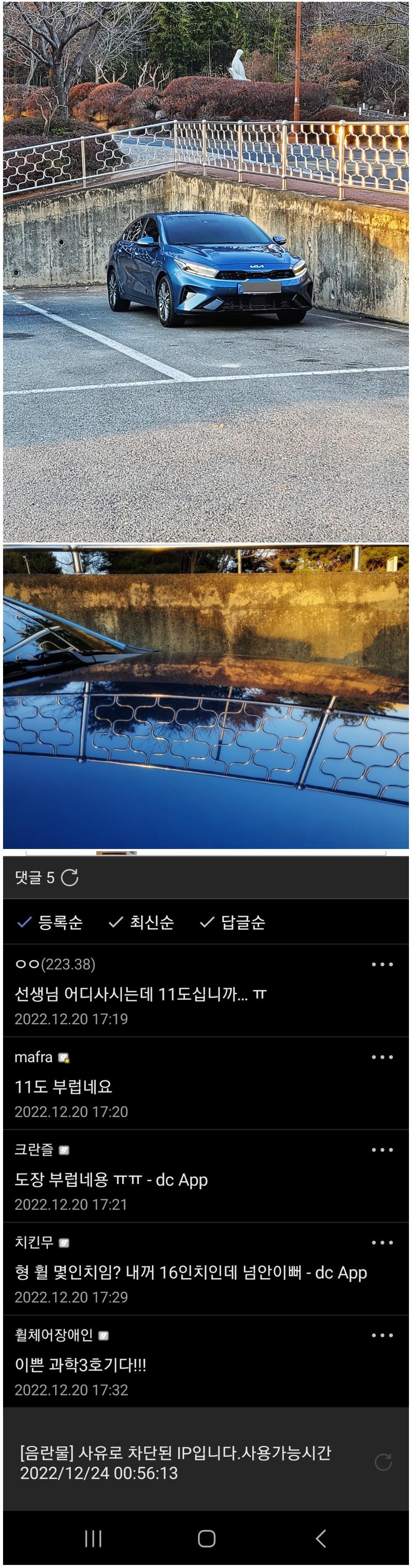Open the overflow menu on ㅇㅇ(223.38)'s comment
Screen dimensions: 412x1568
[382, 964]
